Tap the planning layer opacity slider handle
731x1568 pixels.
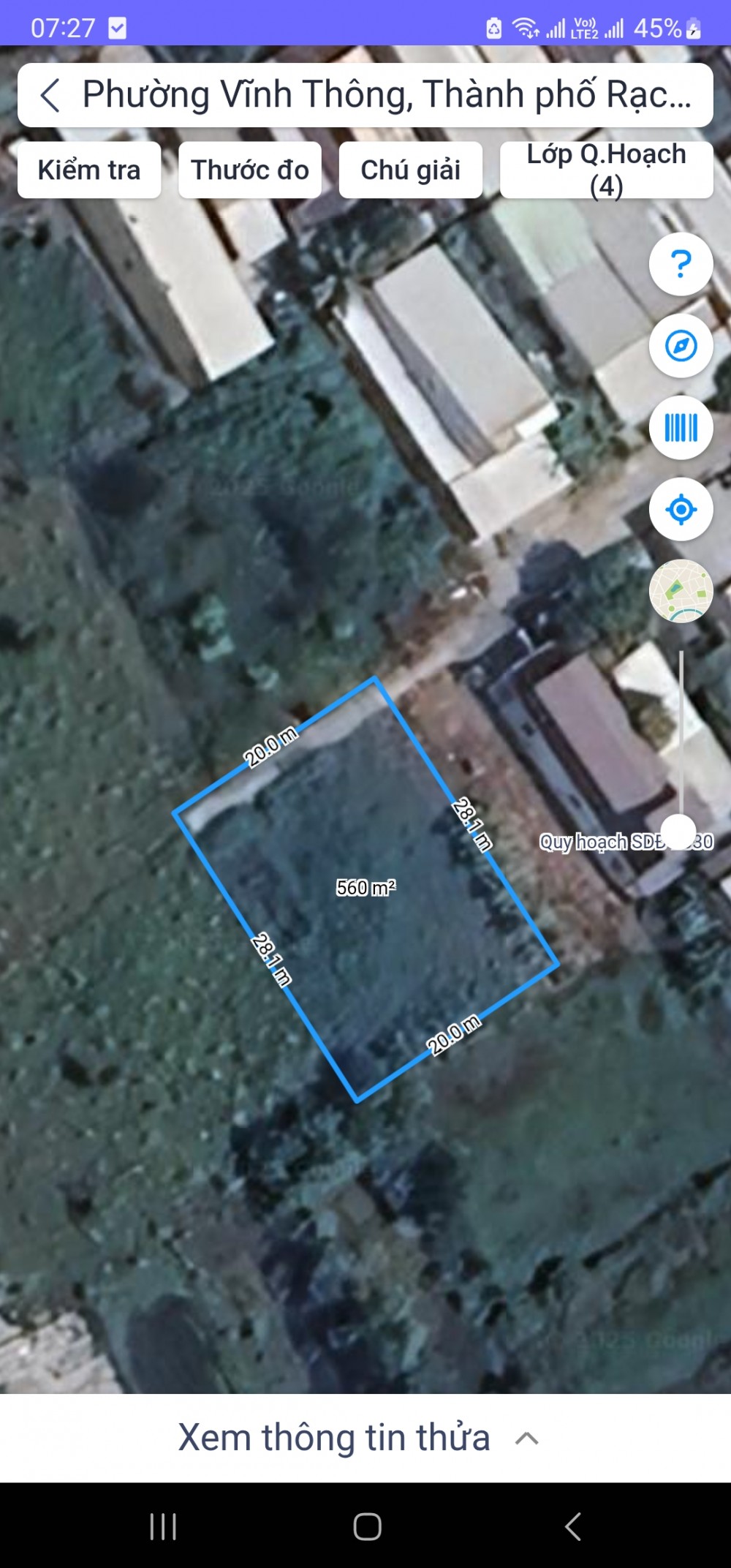[x=679, y=832]
